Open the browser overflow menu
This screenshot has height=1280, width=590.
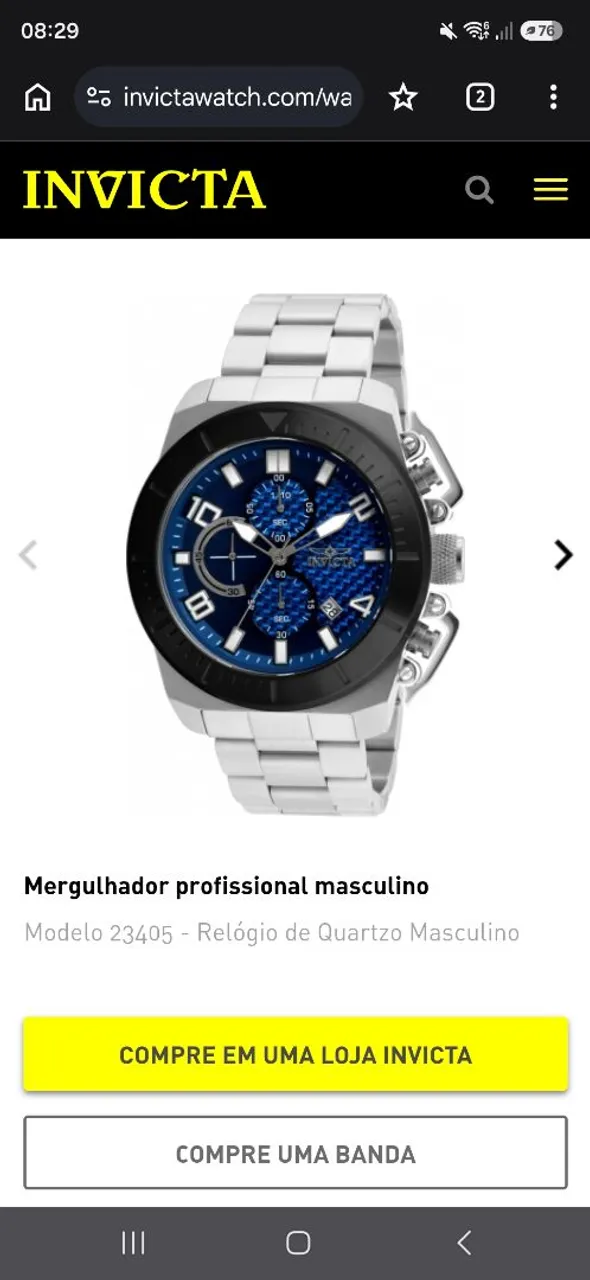tap(553, 97)
